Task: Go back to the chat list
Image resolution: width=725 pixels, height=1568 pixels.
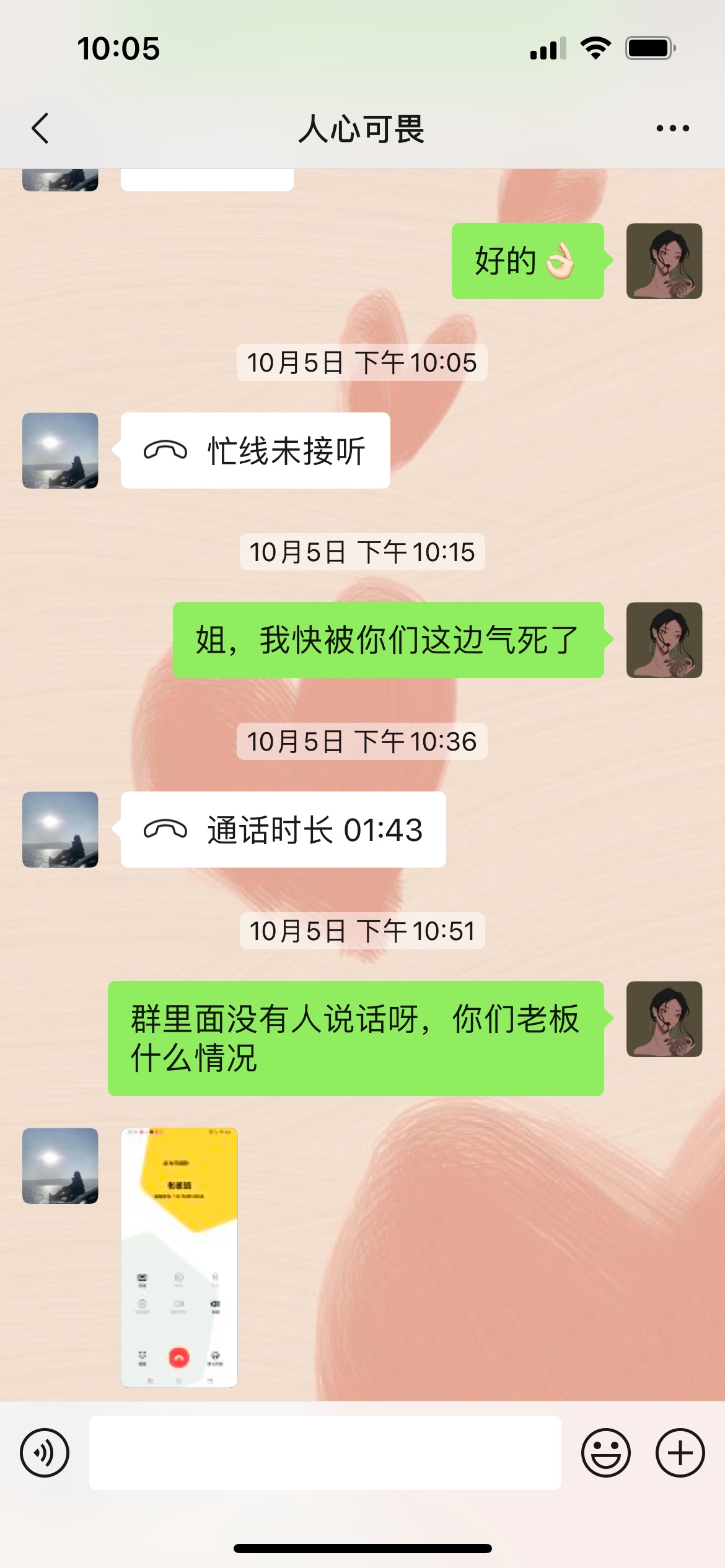Action: point(40,128)
